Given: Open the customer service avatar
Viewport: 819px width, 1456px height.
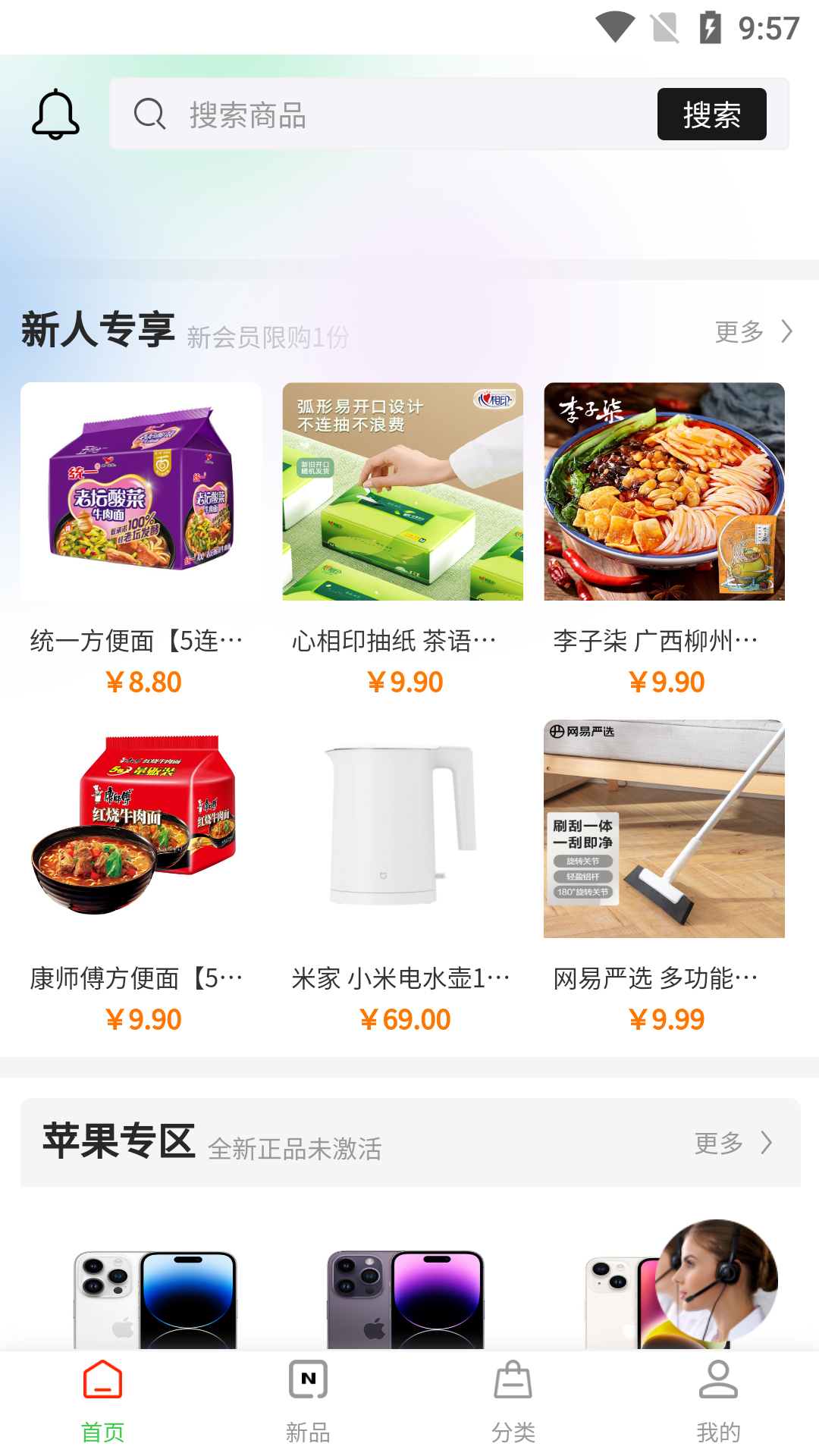Looking at the screenshot, I should coord(716,1279).
